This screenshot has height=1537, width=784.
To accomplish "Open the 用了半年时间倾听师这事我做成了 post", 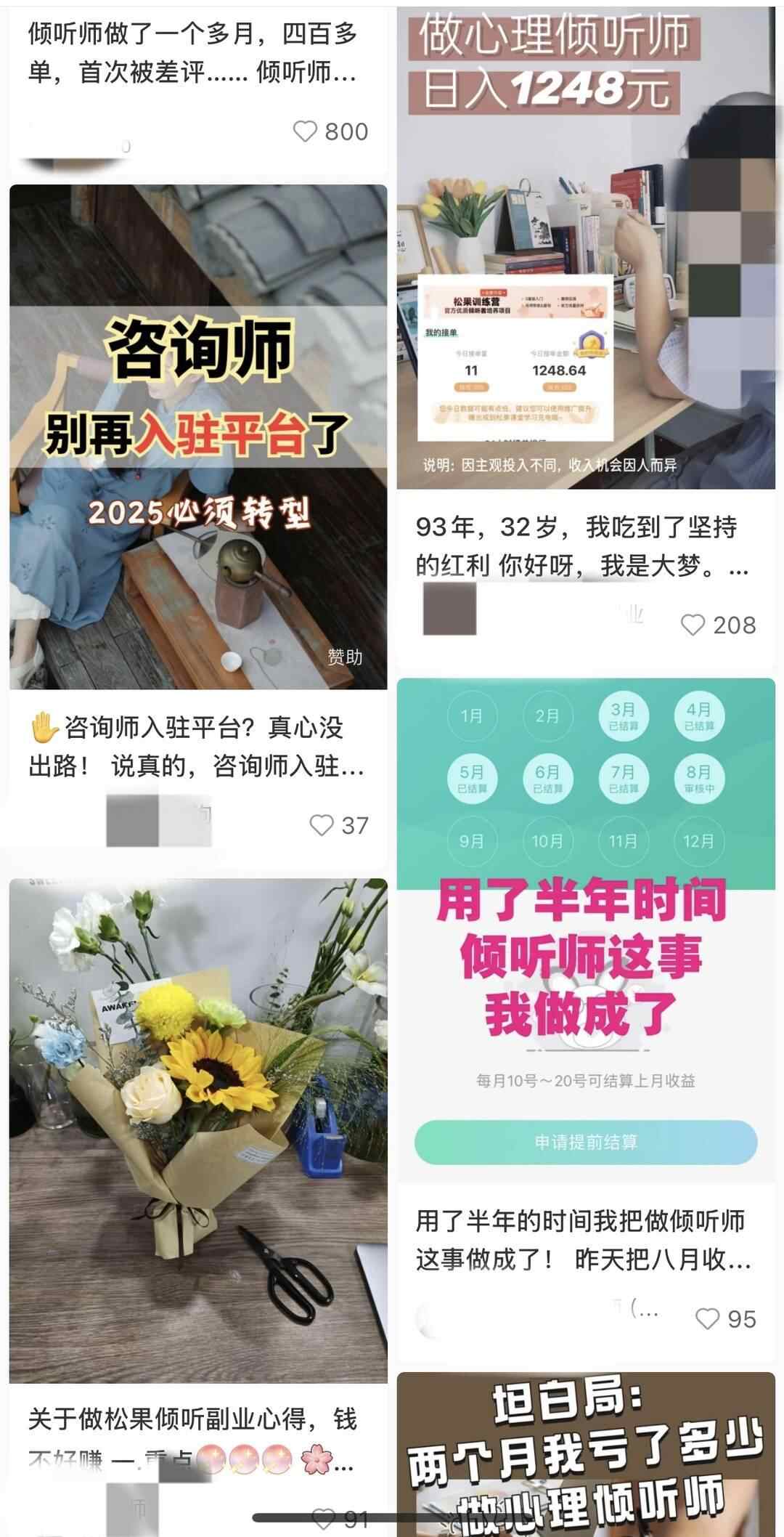I will (x=585, y=930).
